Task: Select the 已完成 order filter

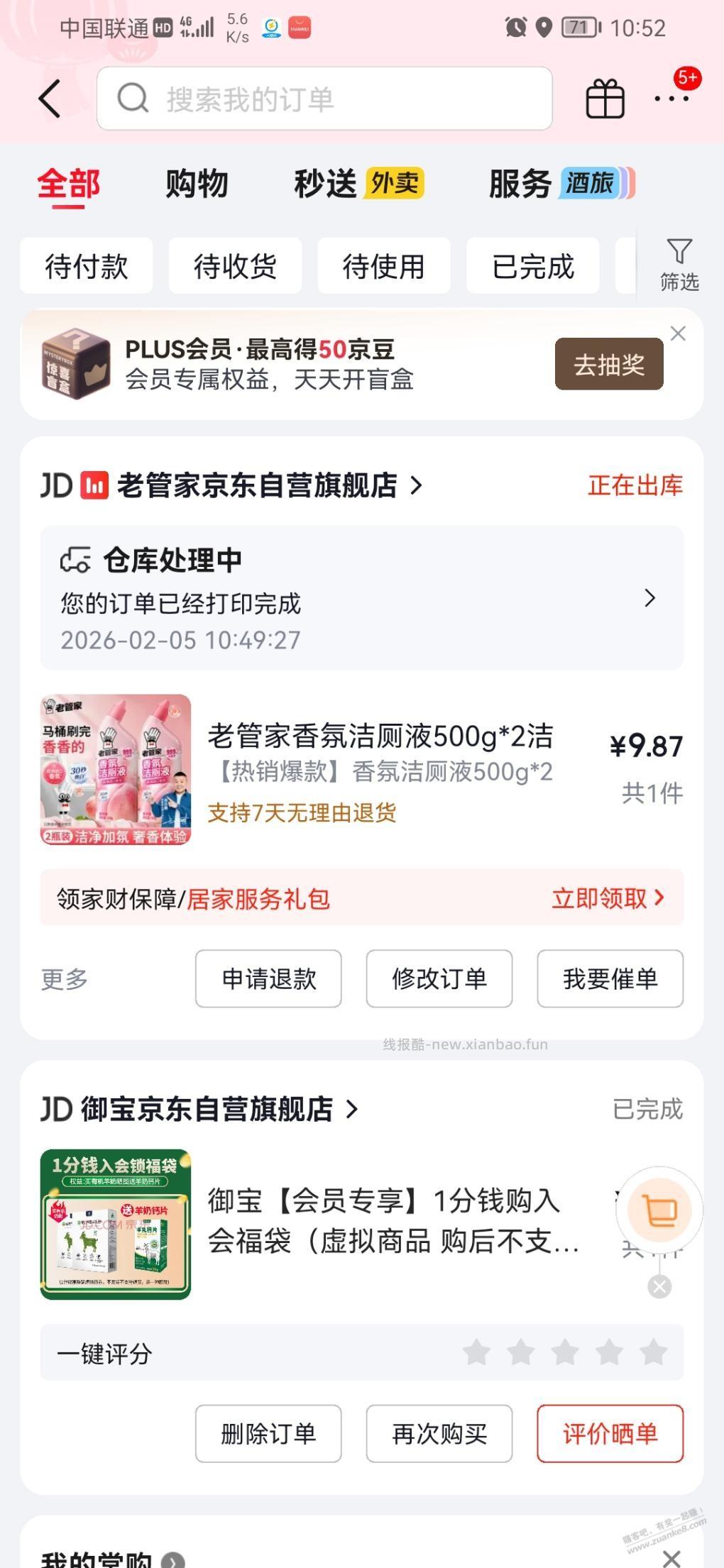Action: click(x=533, y=266)
